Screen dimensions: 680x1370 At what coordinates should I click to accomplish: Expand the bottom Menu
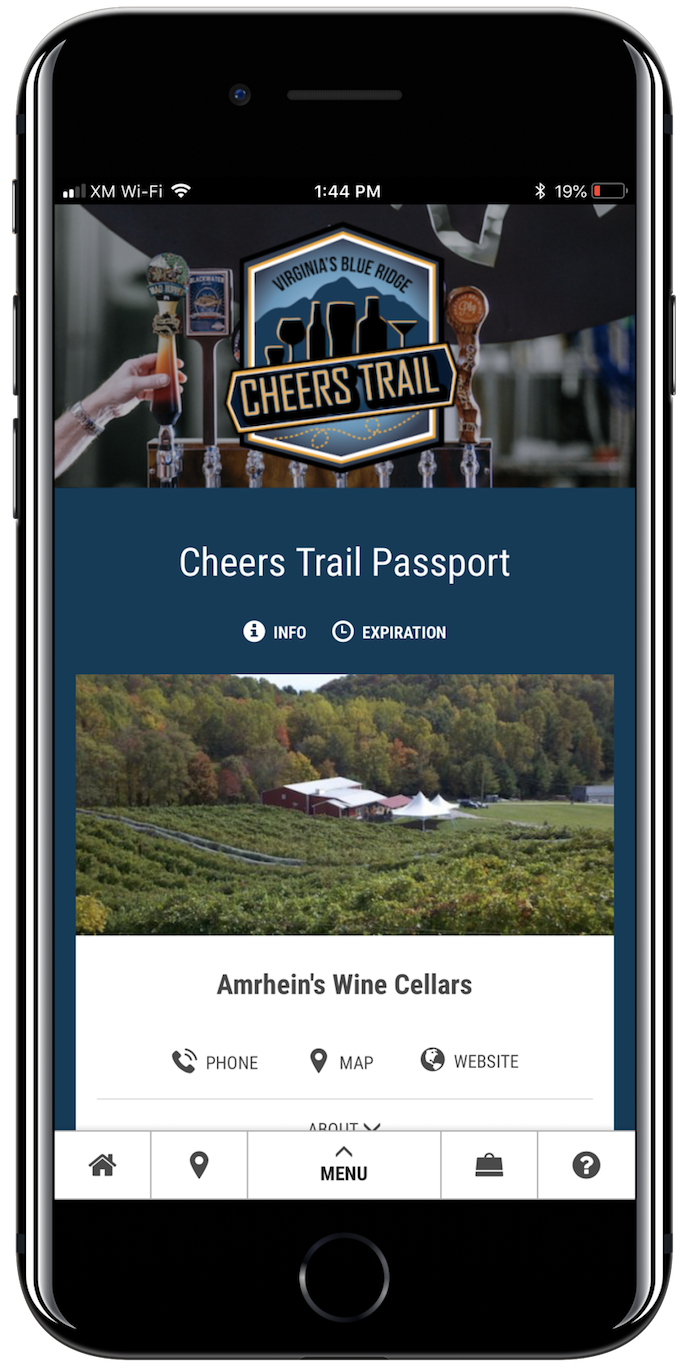point(344,1165)
